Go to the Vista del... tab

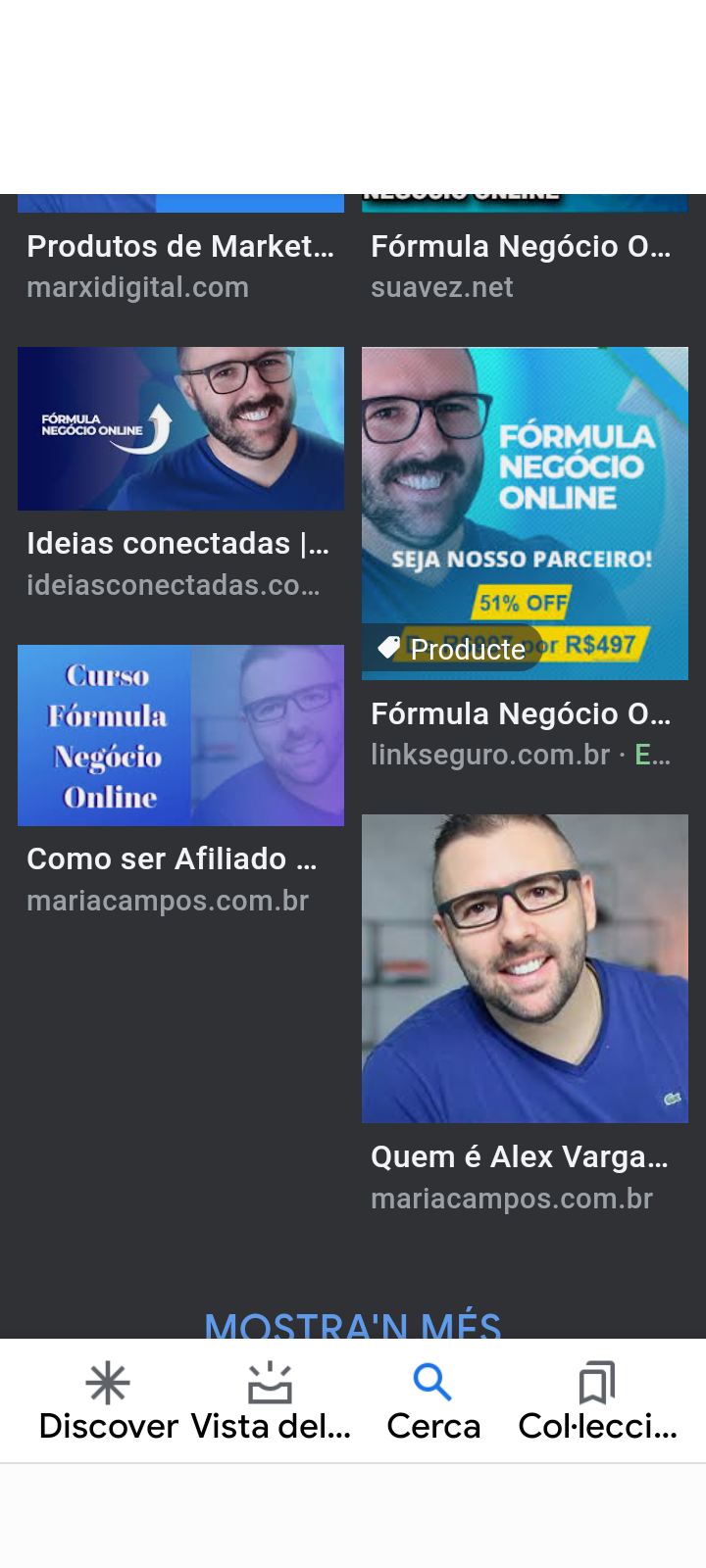point(271,1401)
